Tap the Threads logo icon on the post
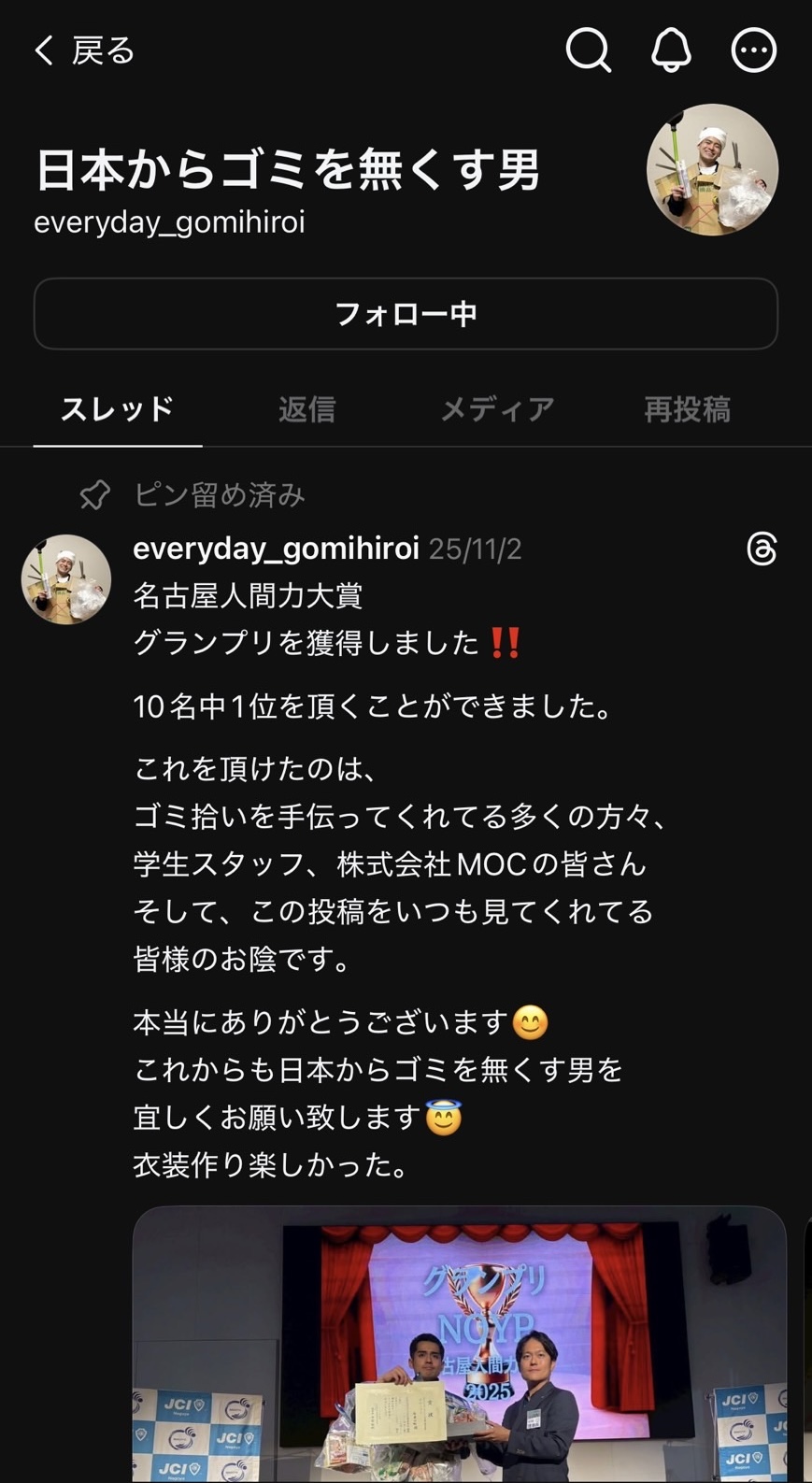This screenshot has width=812, height=1483. pos(762,549)
